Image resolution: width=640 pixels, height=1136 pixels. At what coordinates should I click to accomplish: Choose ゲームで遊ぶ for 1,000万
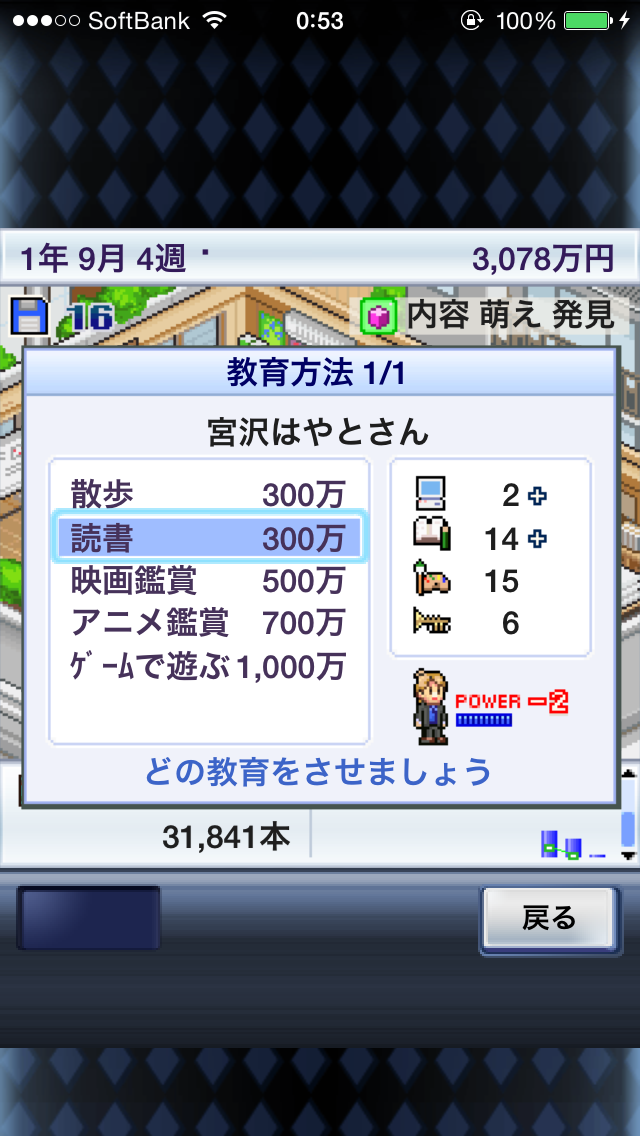pyautogui.click(x=208, y=666)
